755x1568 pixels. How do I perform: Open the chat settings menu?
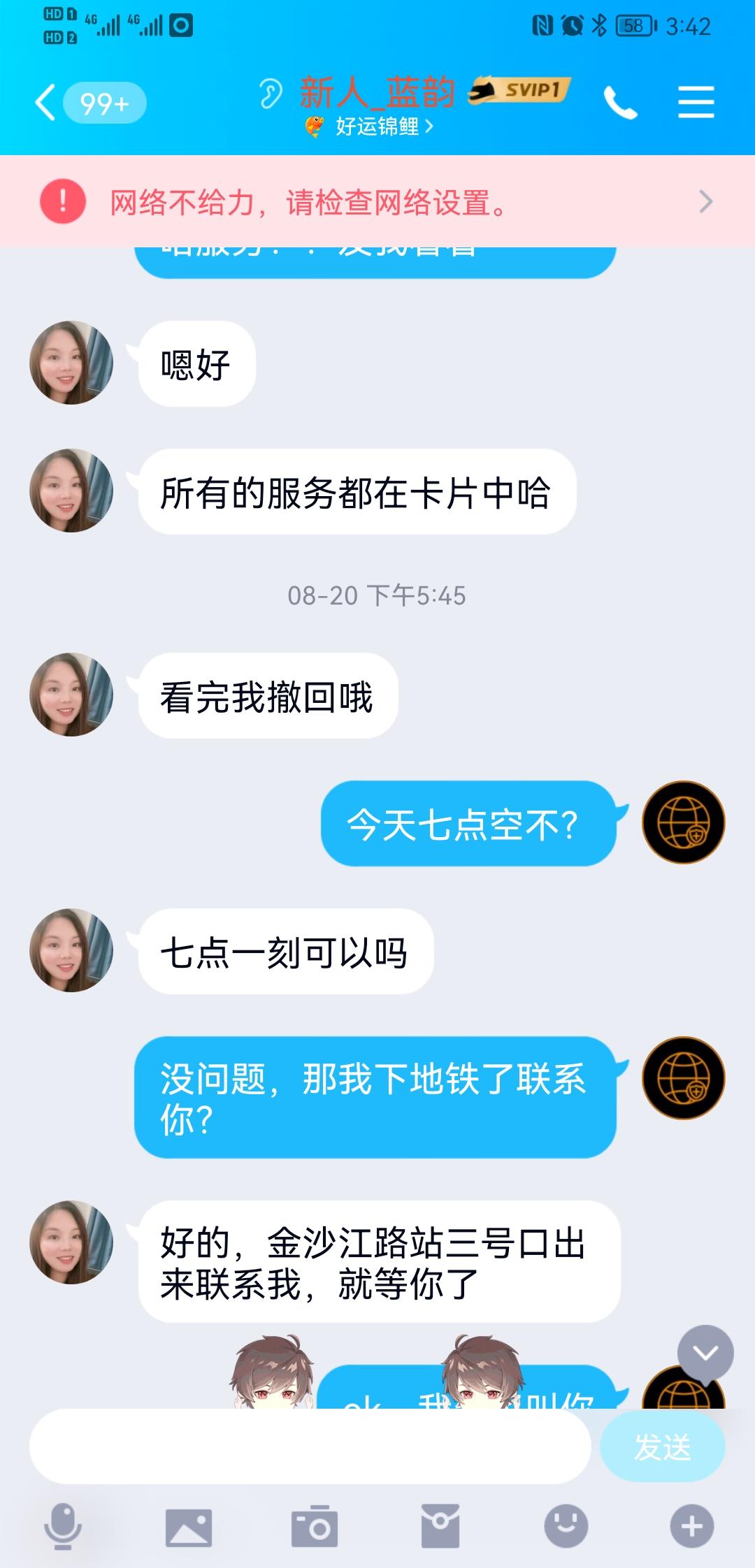pos(696,103)
